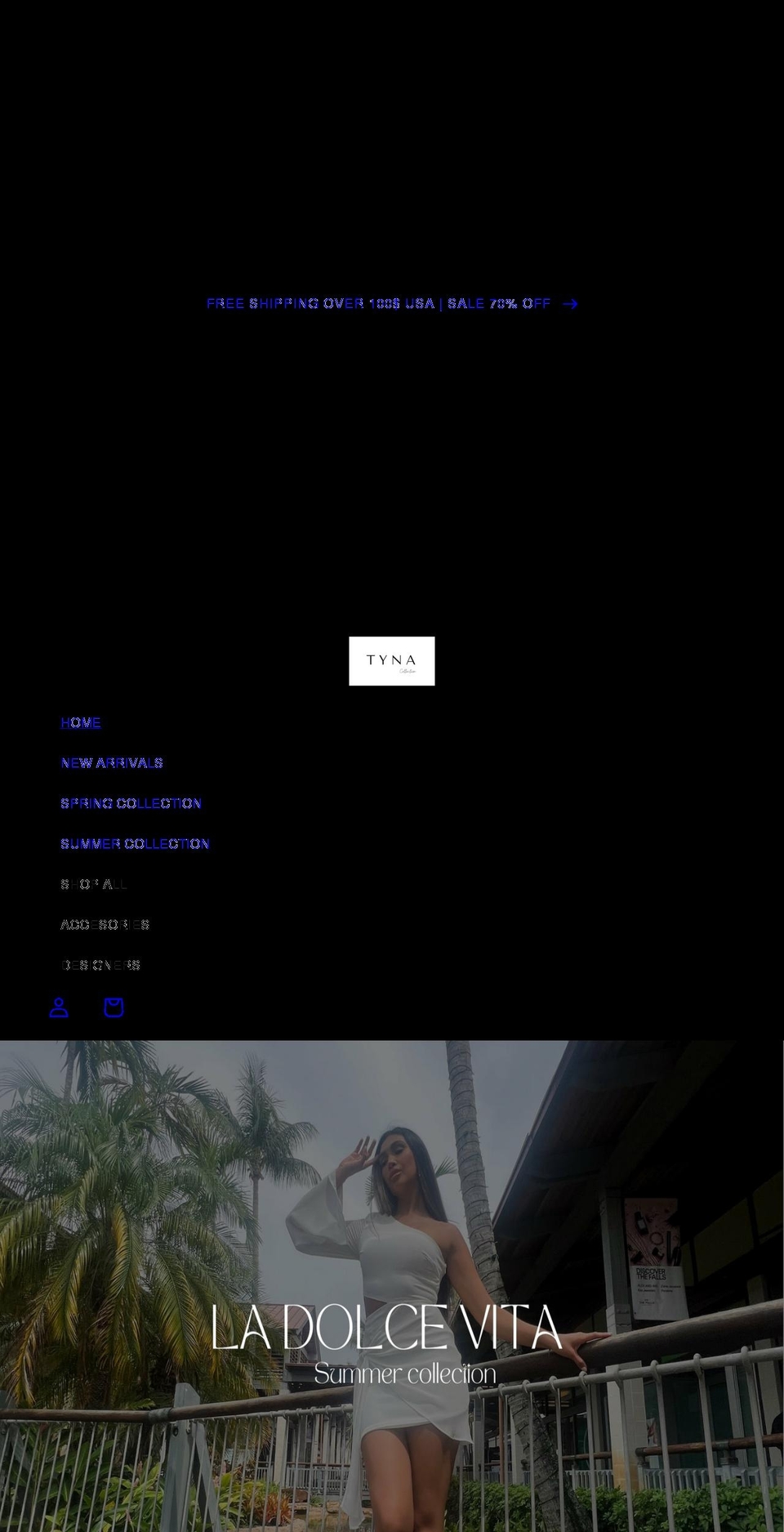784x1532 pixels.
Task: Click the LA DOLCE VITA hero banner
Action: click(x=392, y=1283)
